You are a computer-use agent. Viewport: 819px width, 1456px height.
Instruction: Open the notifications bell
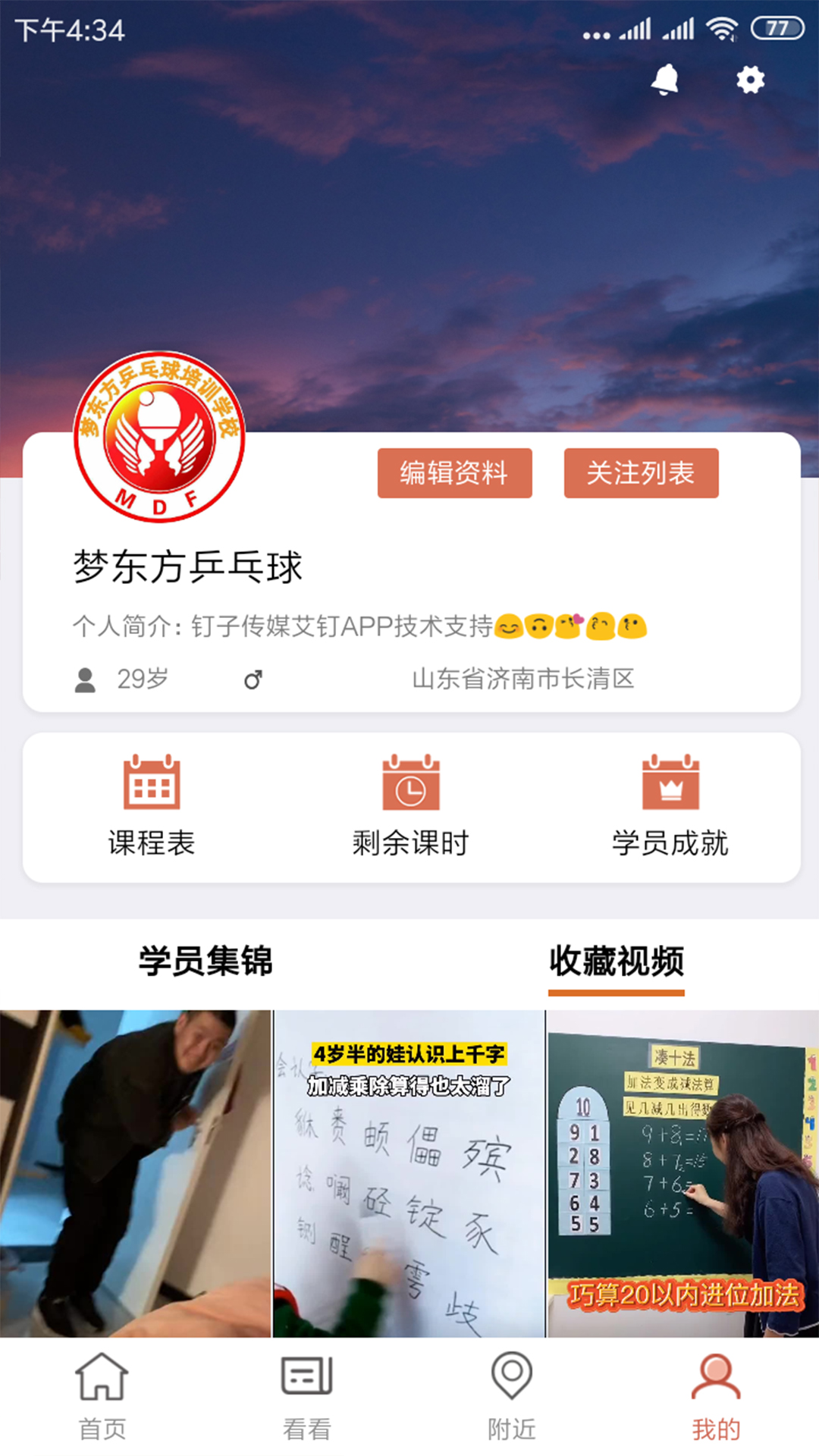(x=665, y=80)
